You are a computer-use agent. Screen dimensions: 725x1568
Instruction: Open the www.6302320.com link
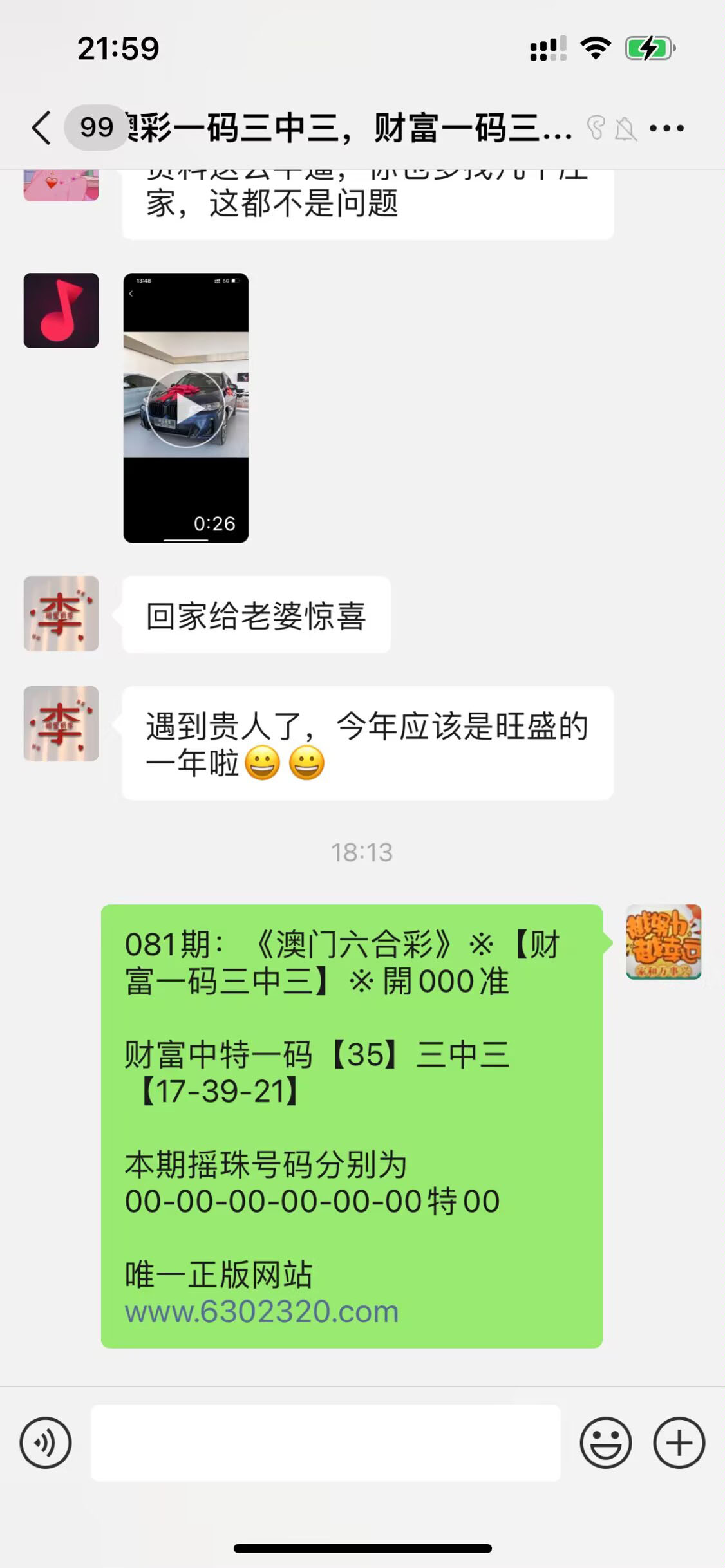(x=261, y=1311)
